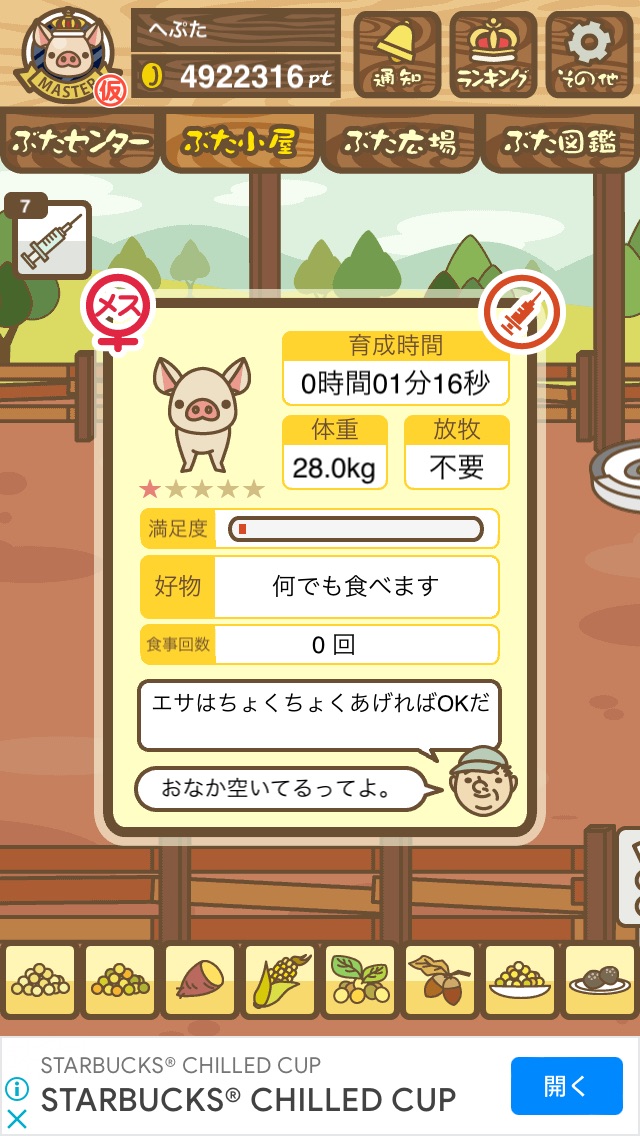Open the 通知 notifications bell
Screen dimensions: 640x1136
click(396, 54)
